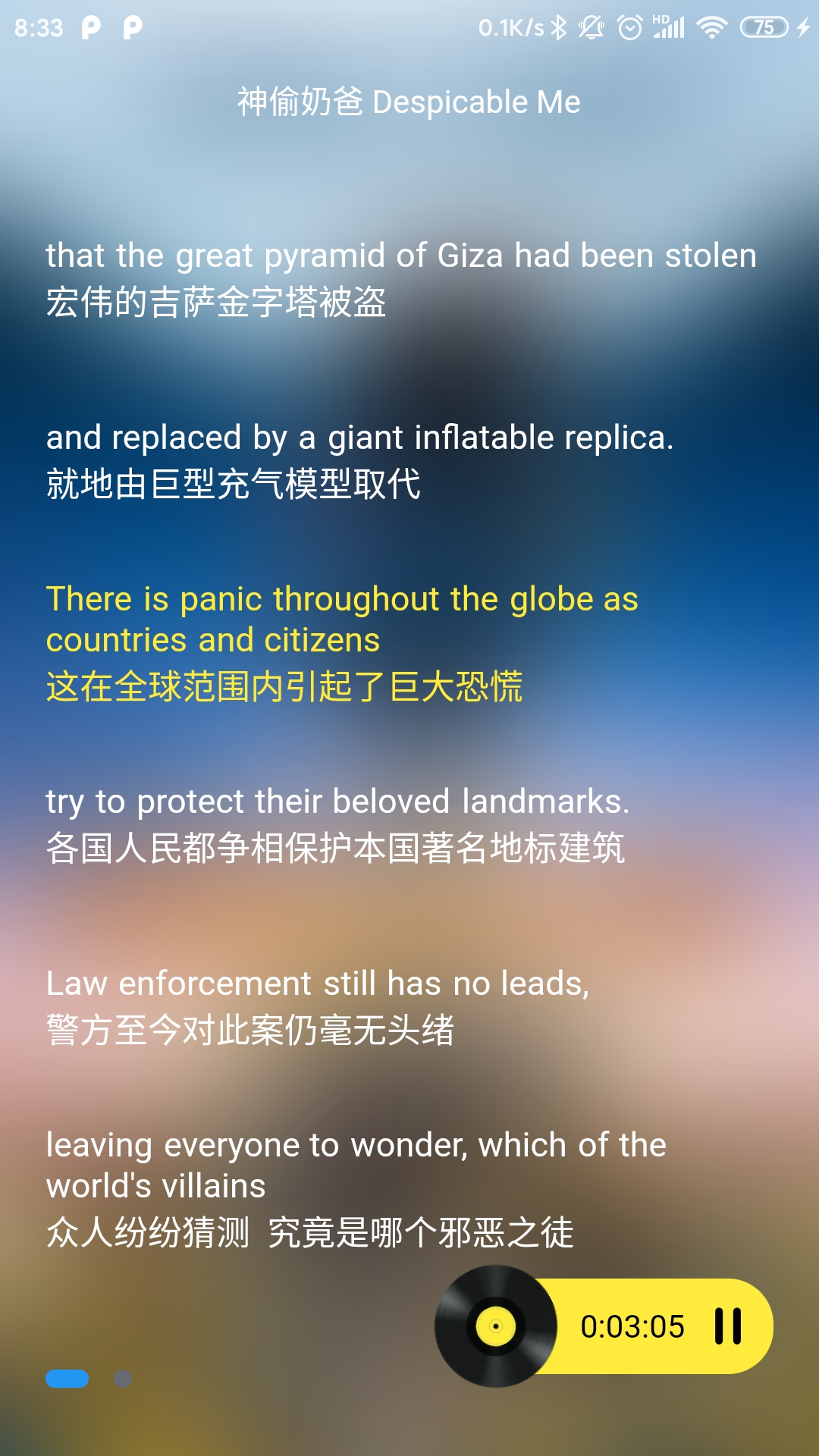819x1456 pixels.
Task: Tap the spinning vinyl record disc
Action: click(x=496, y=1326)
